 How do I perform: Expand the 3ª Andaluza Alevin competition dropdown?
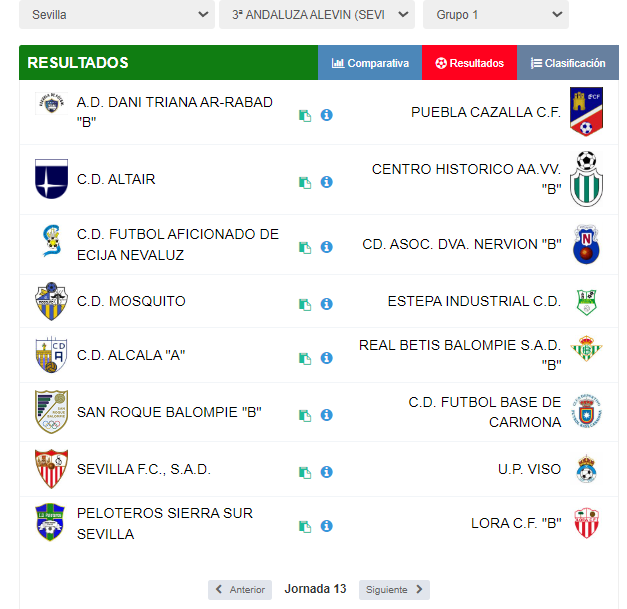tap(316, 15)
